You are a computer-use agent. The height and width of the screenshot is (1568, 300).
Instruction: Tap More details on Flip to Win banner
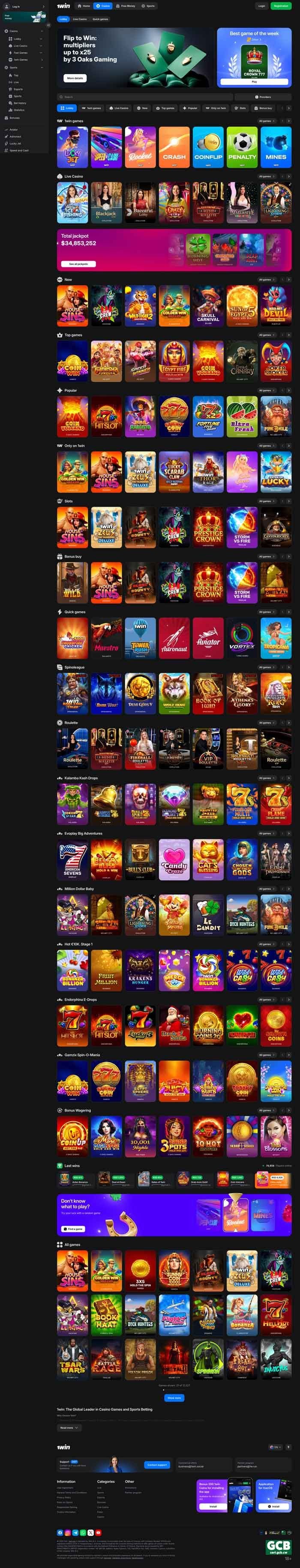(x=75, y=78)
